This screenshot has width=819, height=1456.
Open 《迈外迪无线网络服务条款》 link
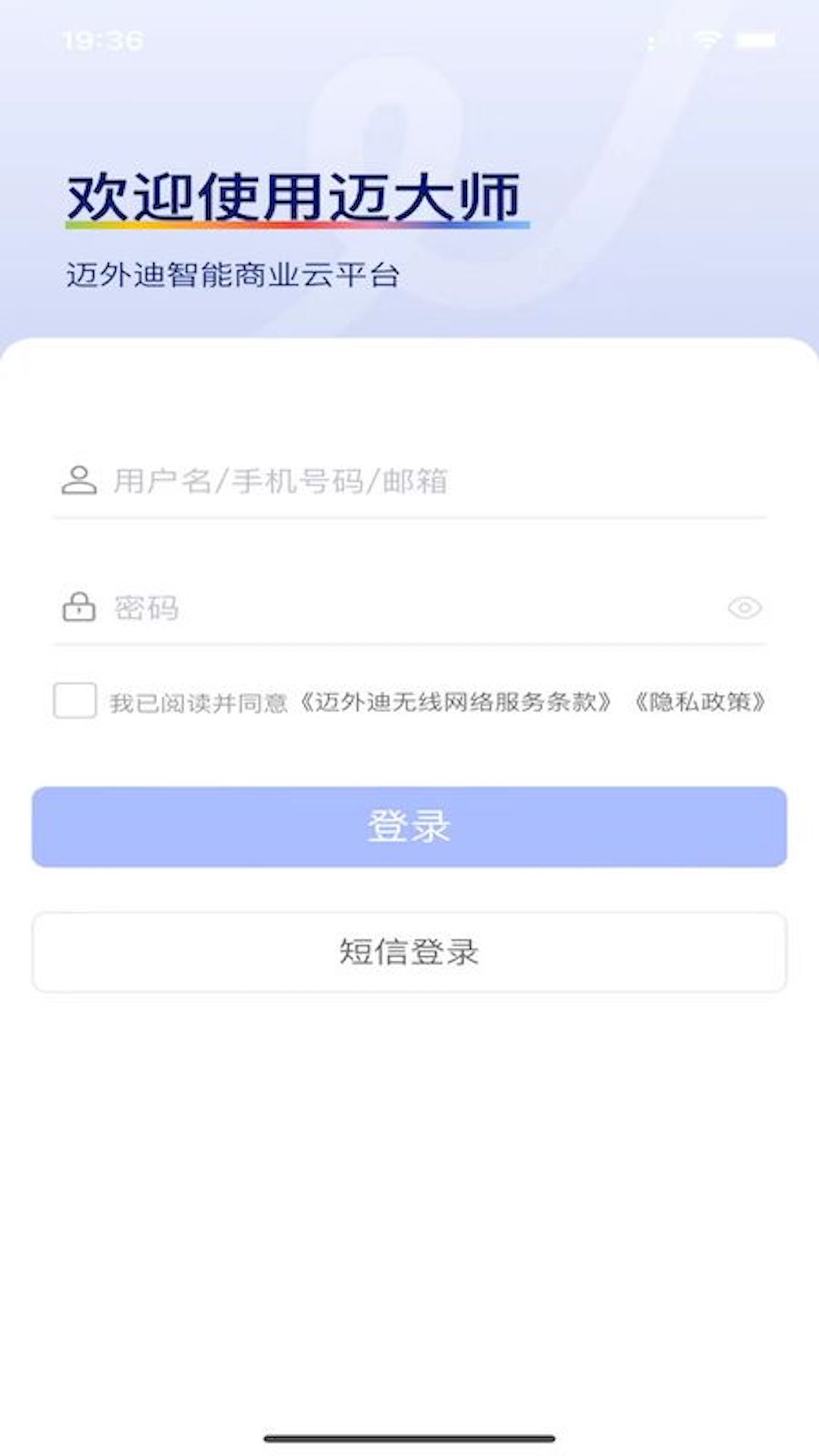point(455,702)
